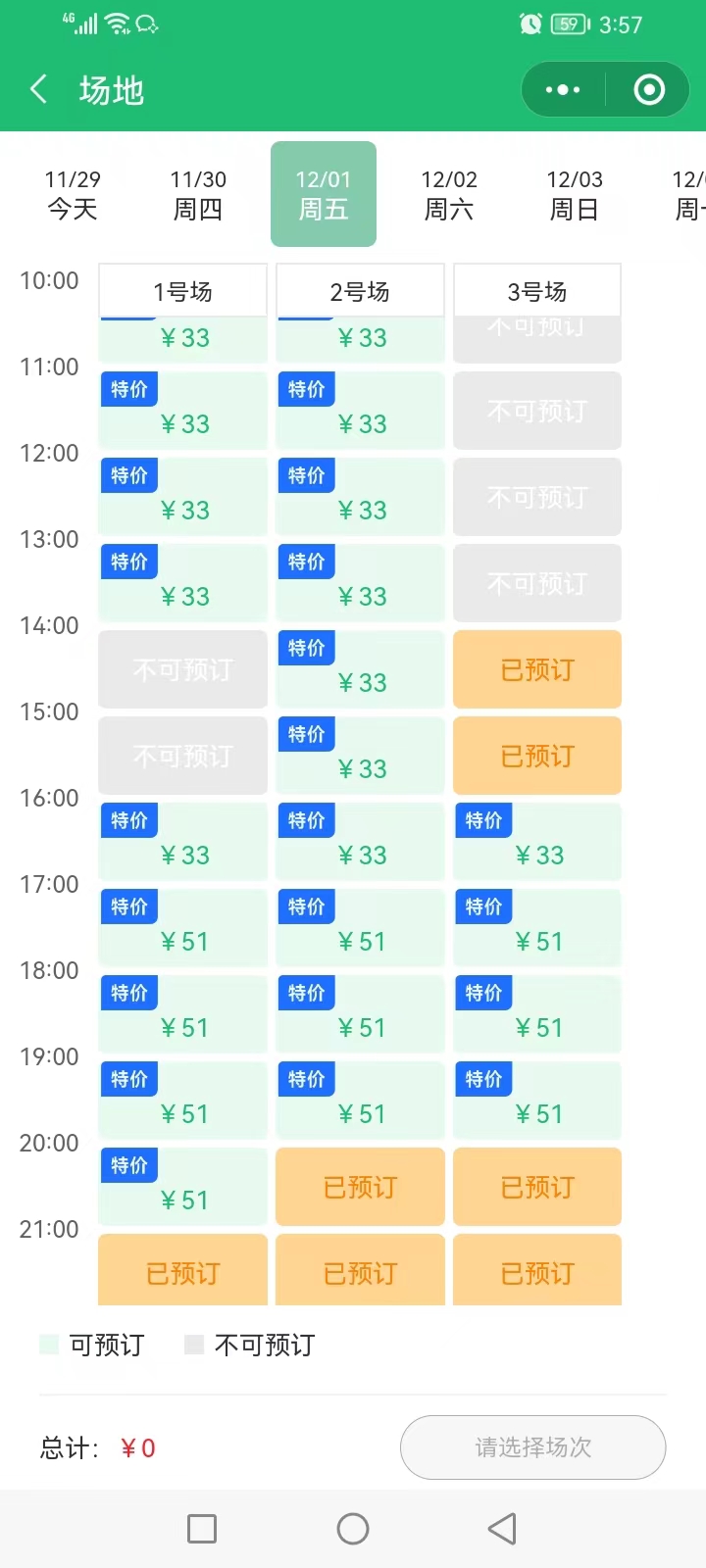Tap the Android back navigation triangle

pos(501,1528)
